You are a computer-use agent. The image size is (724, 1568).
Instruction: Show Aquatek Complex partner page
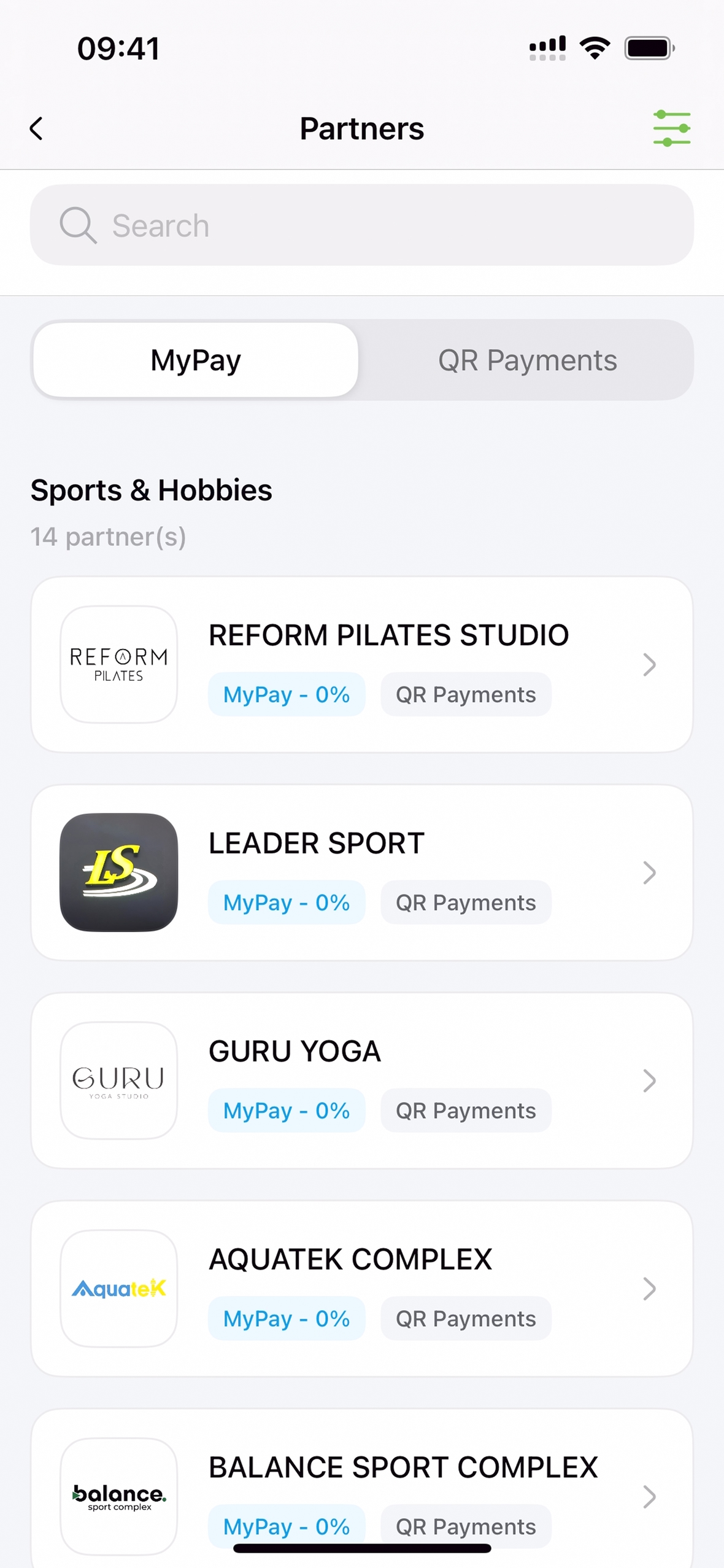pos(361,1289)
